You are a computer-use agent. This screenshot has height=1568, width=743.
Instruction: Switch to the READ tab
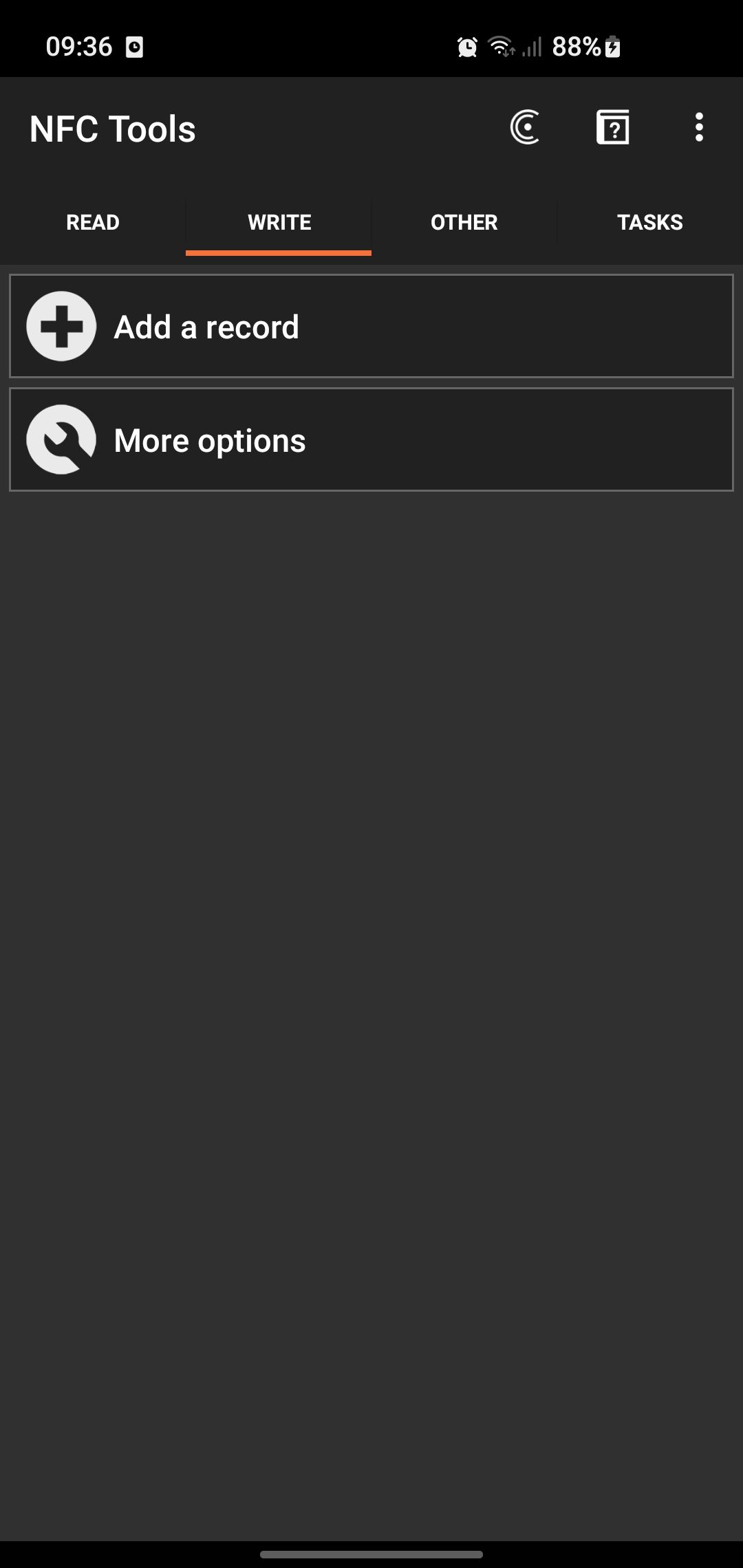[93, 223]
